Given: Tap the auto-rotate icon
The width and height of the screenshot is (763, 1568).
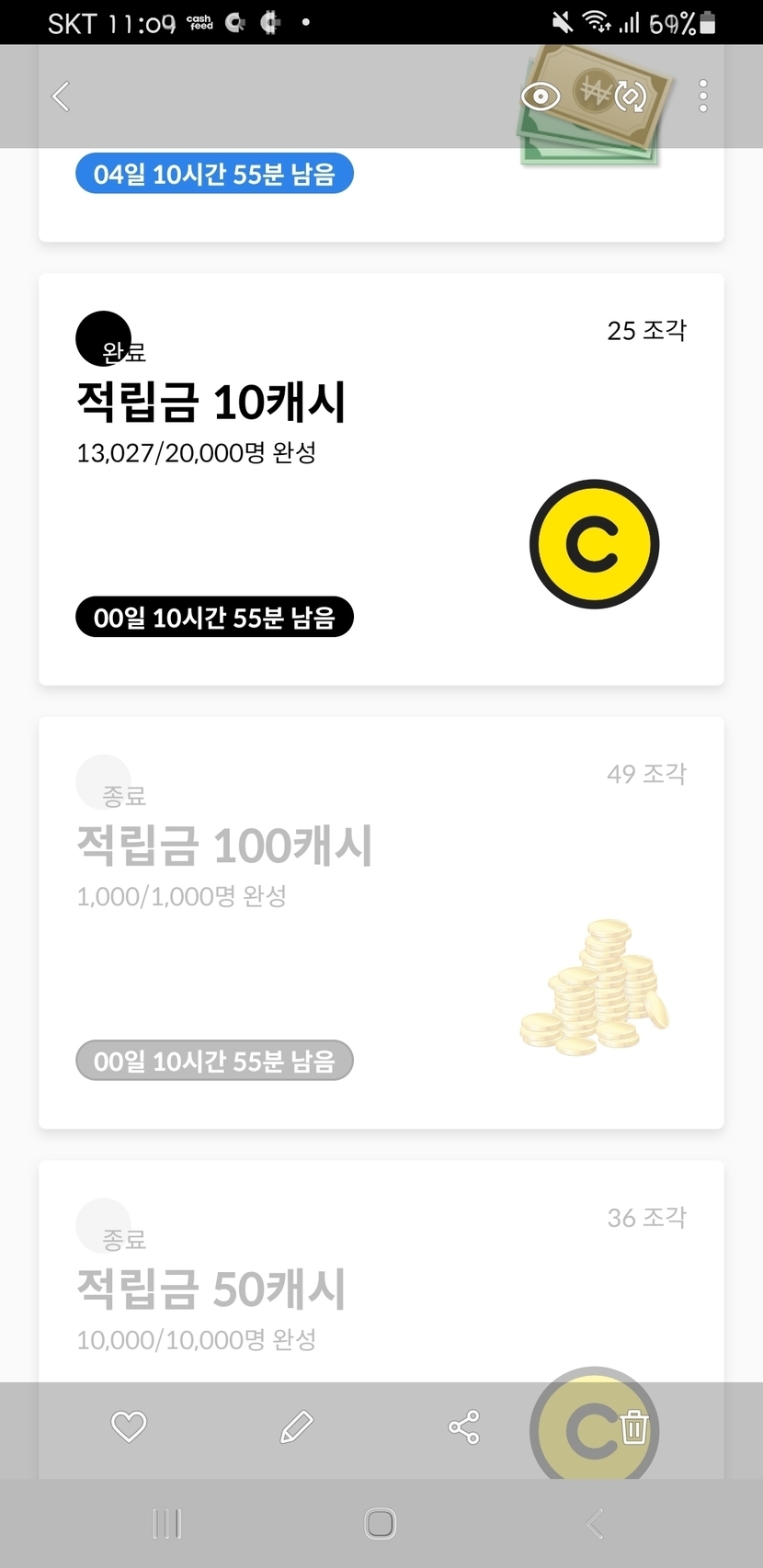Looking at the screenshot, I should tap(631, 97).
